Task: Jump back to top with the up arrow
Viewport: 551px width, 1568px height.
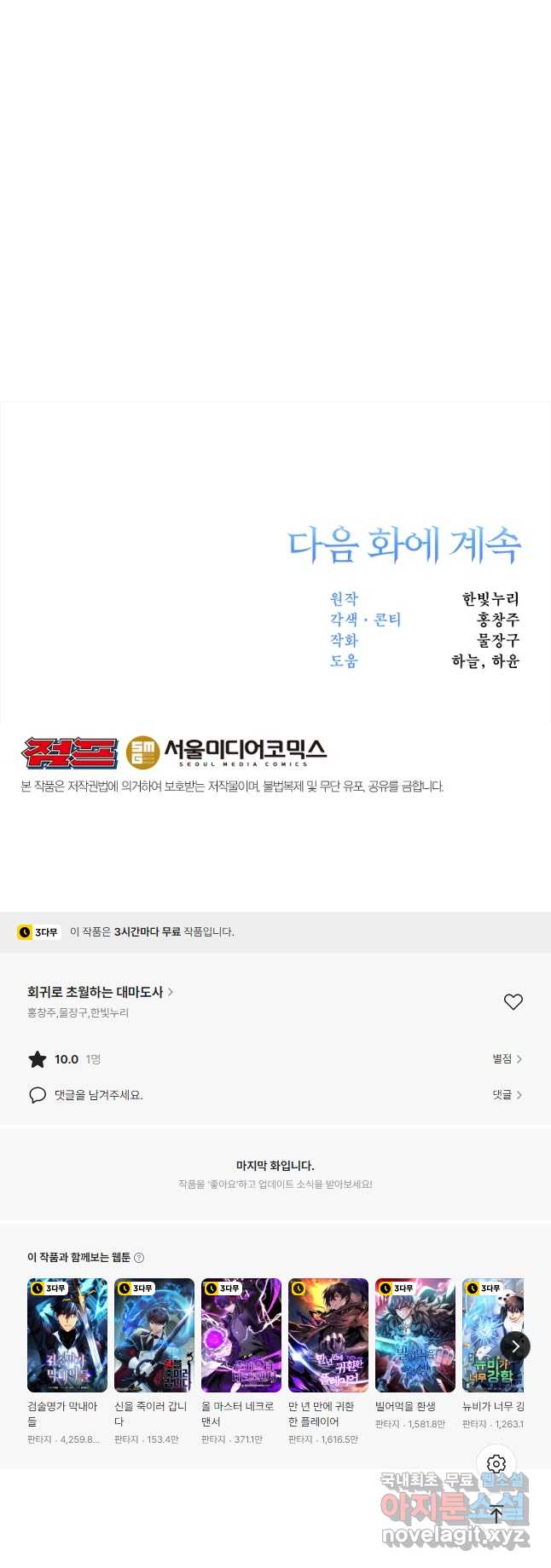Action: pyautogui.click(x=496, y=1513)
